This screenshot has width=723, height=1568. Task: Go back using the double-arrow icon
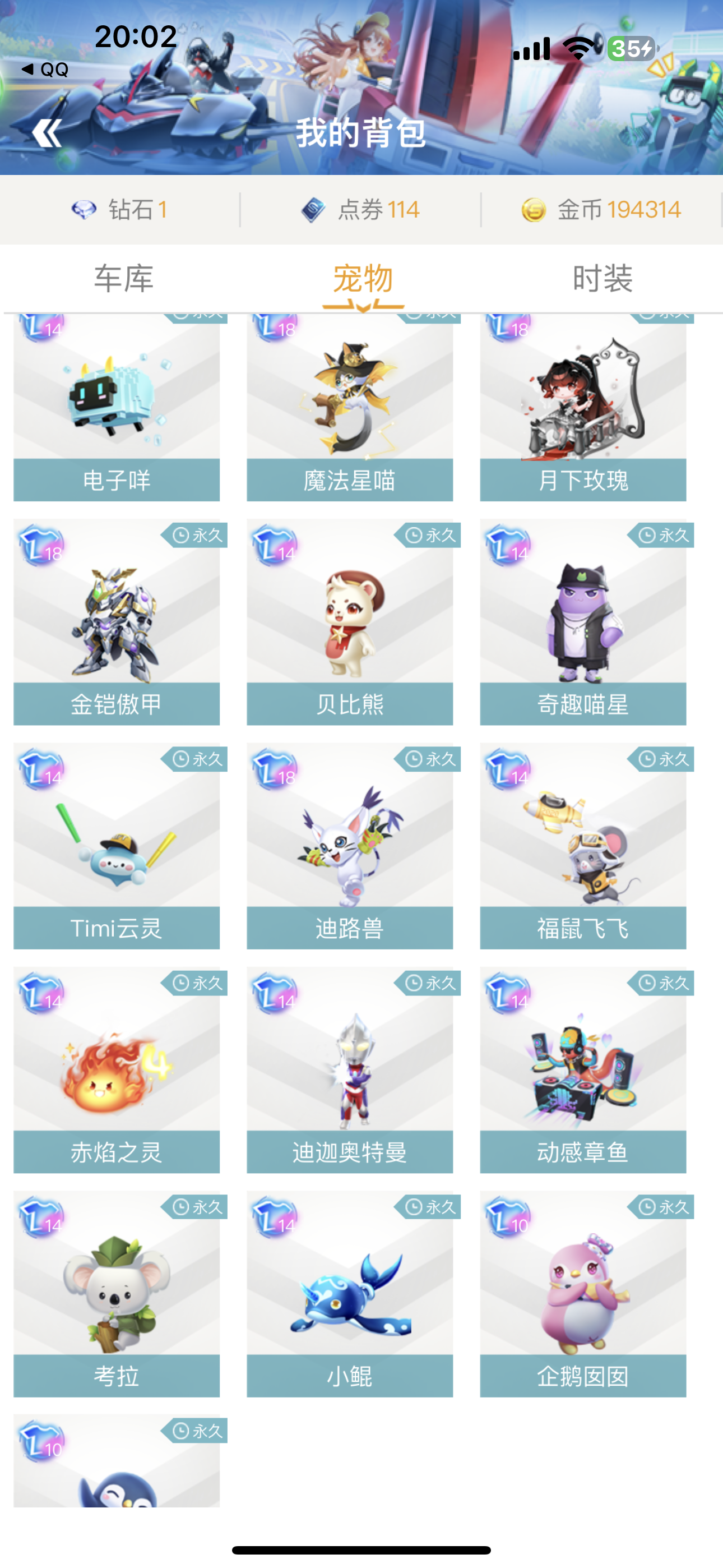coord(47,133)
